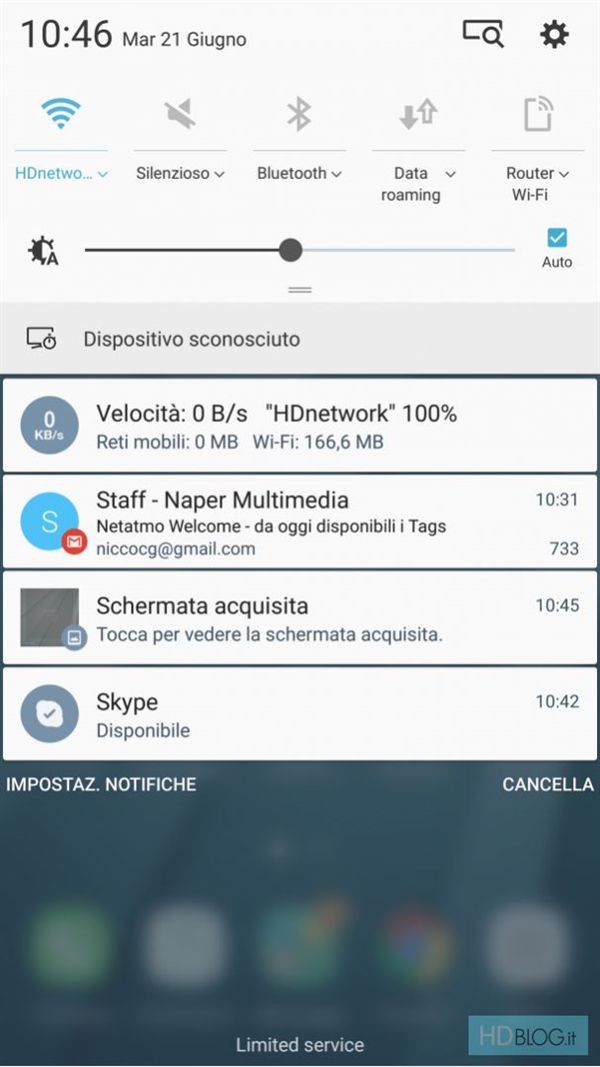Open the Staff - Naper Multimedia email
The width and height of the screenshot is (600, 1067).
(300, 522)
